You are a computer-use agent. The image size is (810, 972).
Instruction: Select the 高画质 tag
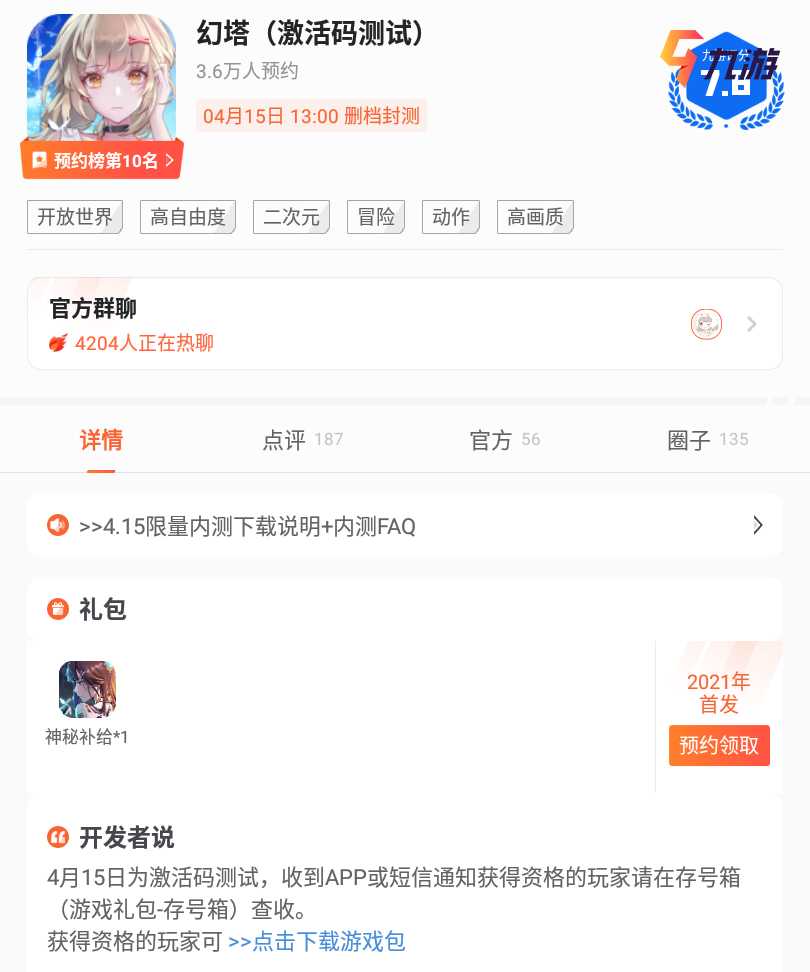pyautogui.click(x=535, y=217)
